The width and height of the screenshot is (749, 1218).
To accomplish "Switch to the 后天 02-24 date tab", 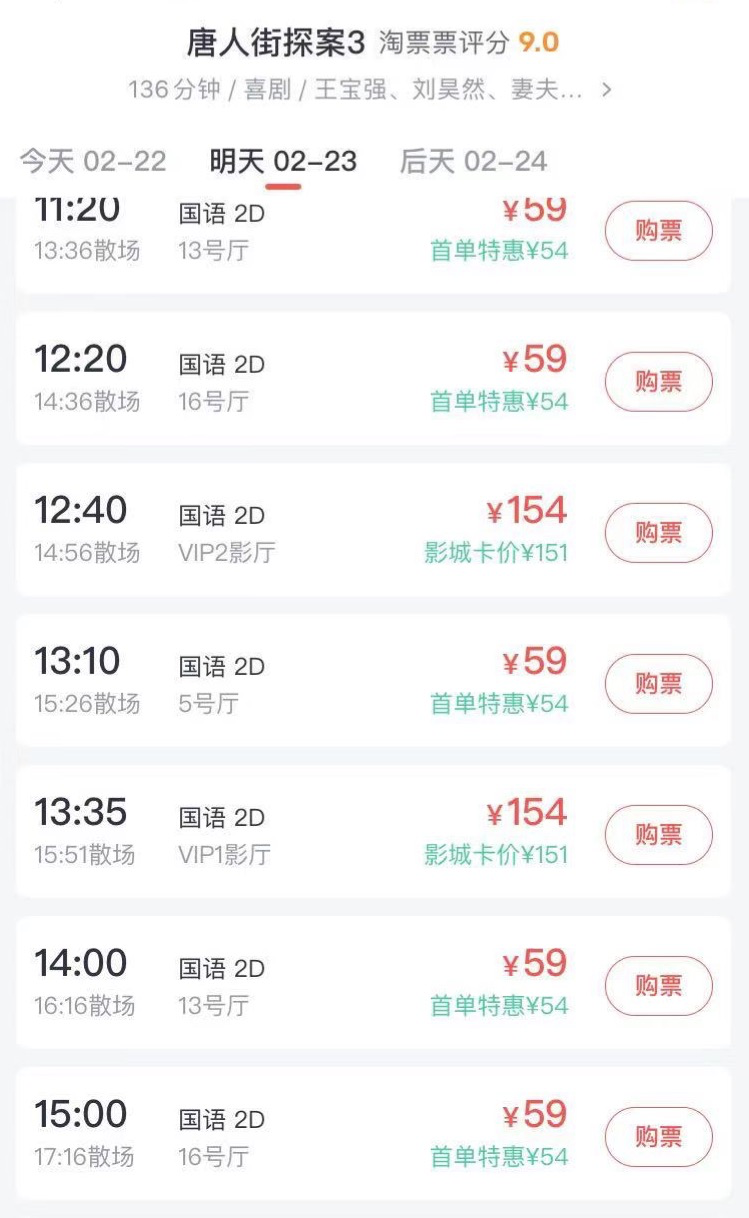I will (473, 161).
